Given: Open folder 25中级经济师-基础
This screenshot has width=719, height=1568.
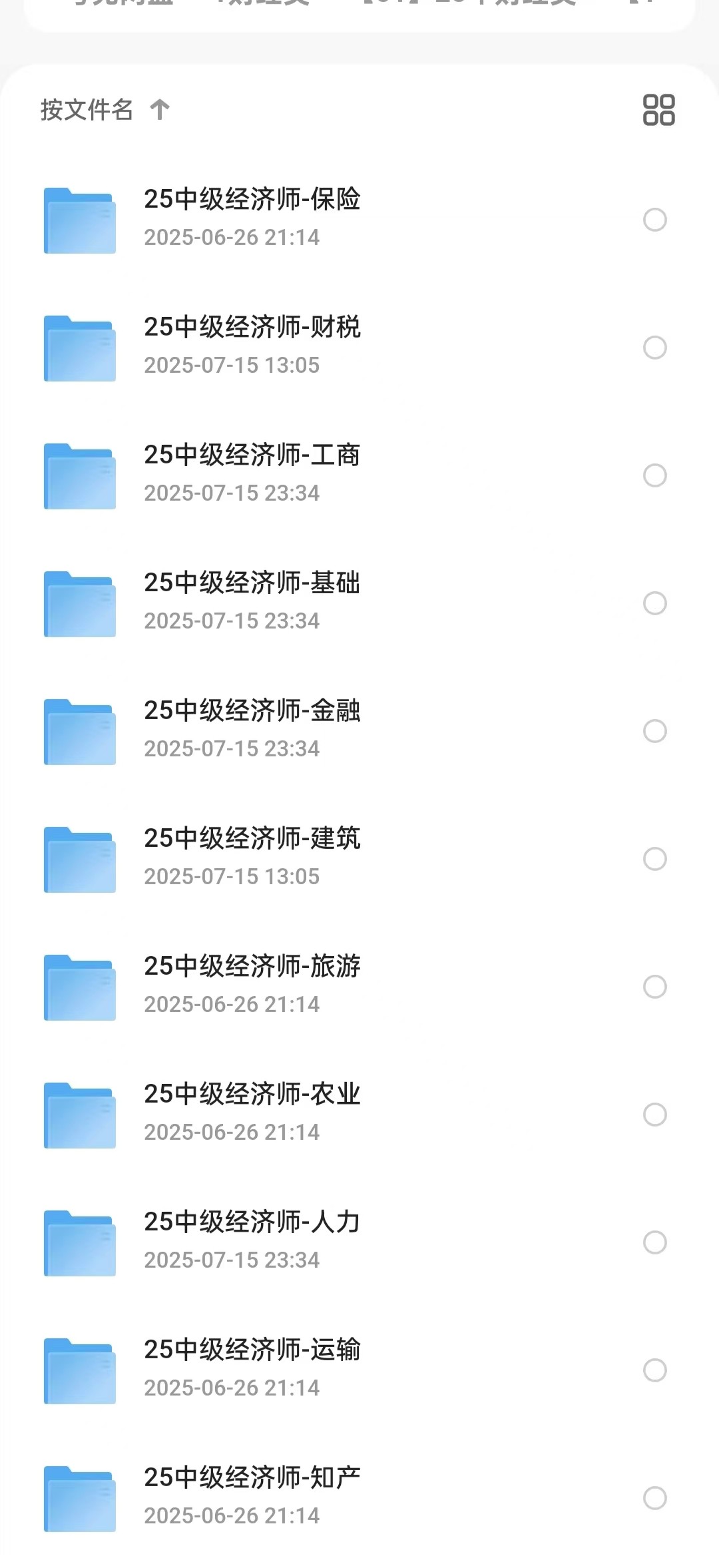Looking at the screenshot, I should (359, 603).
